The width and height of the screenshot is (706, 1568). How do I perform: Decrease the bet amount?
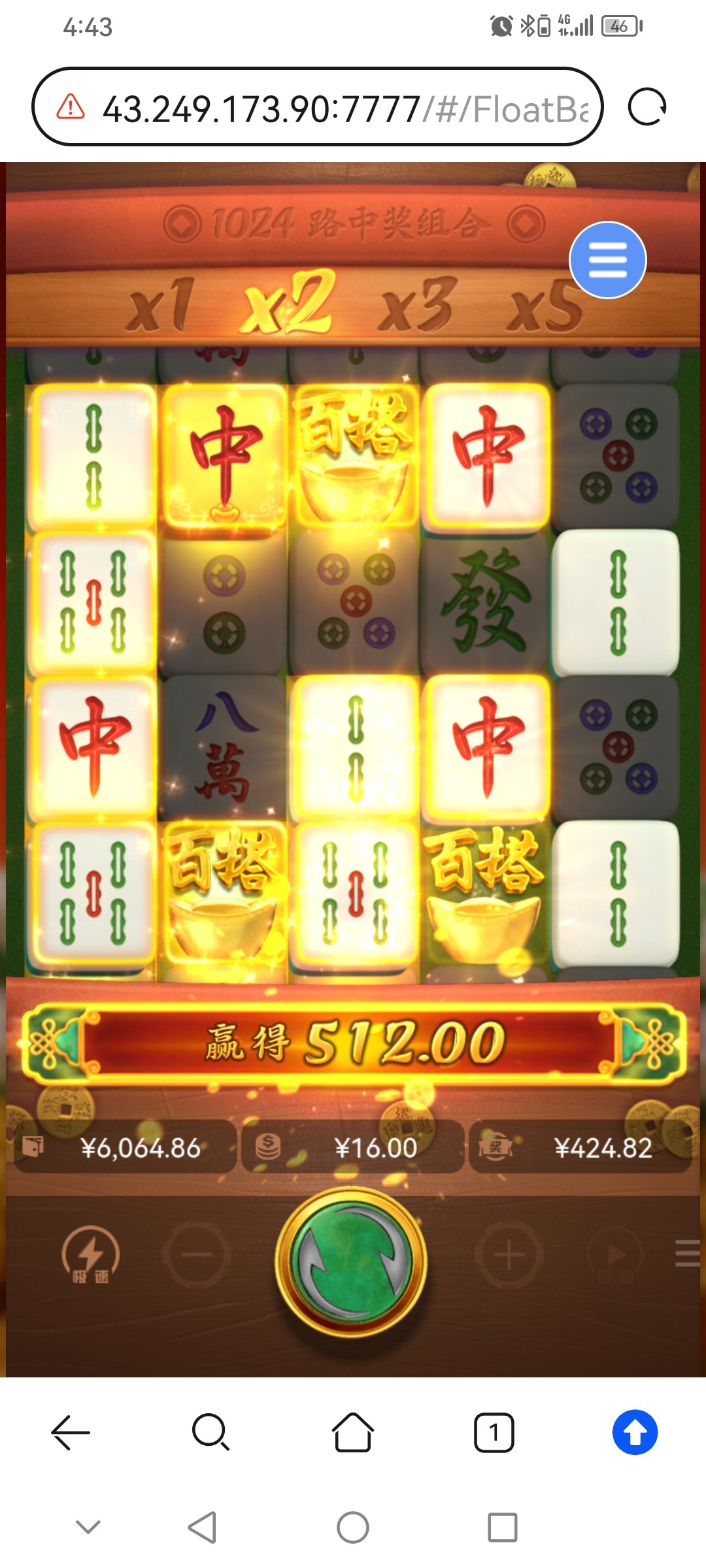[196, 1256]
